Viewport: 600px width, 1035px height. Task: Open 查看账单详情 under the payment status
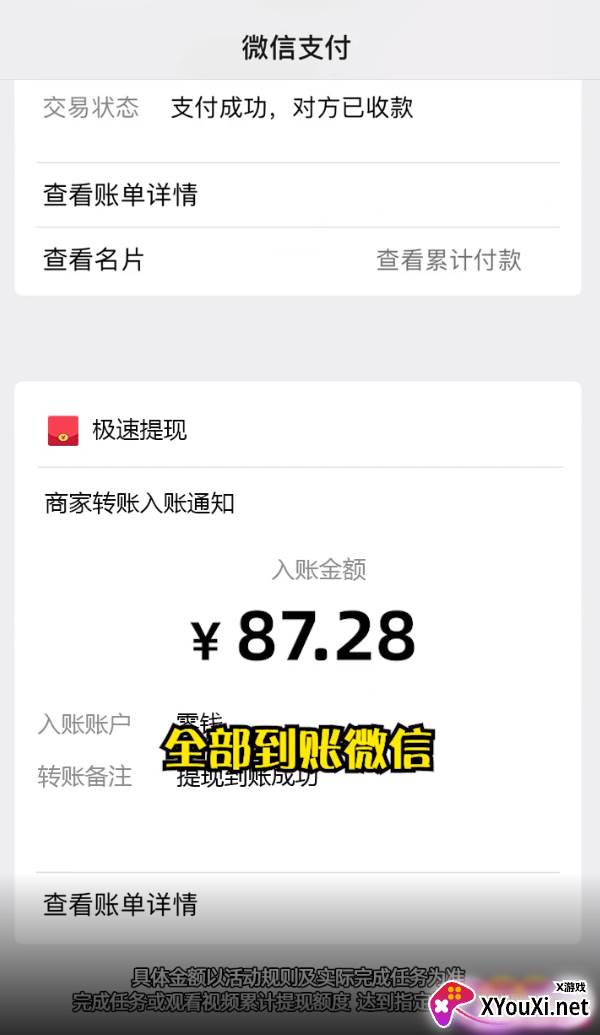point(298,195)
